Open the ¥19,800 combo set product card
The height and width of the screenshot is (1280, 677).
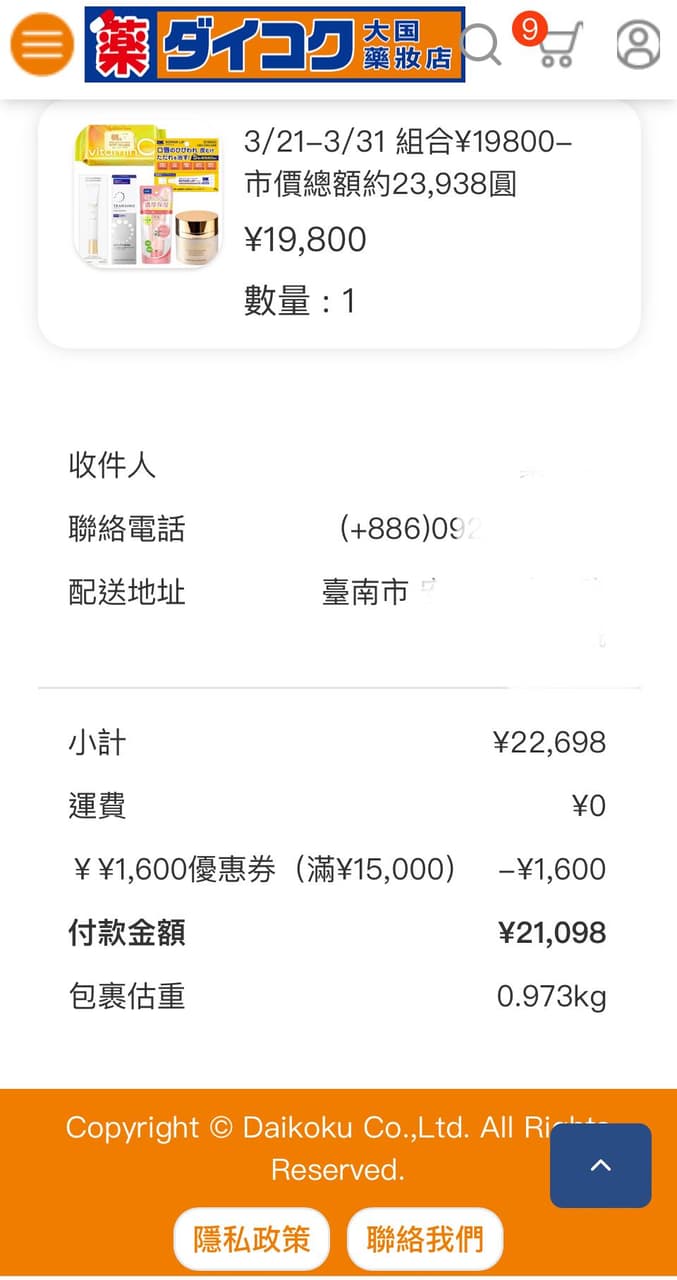point(339,222)
